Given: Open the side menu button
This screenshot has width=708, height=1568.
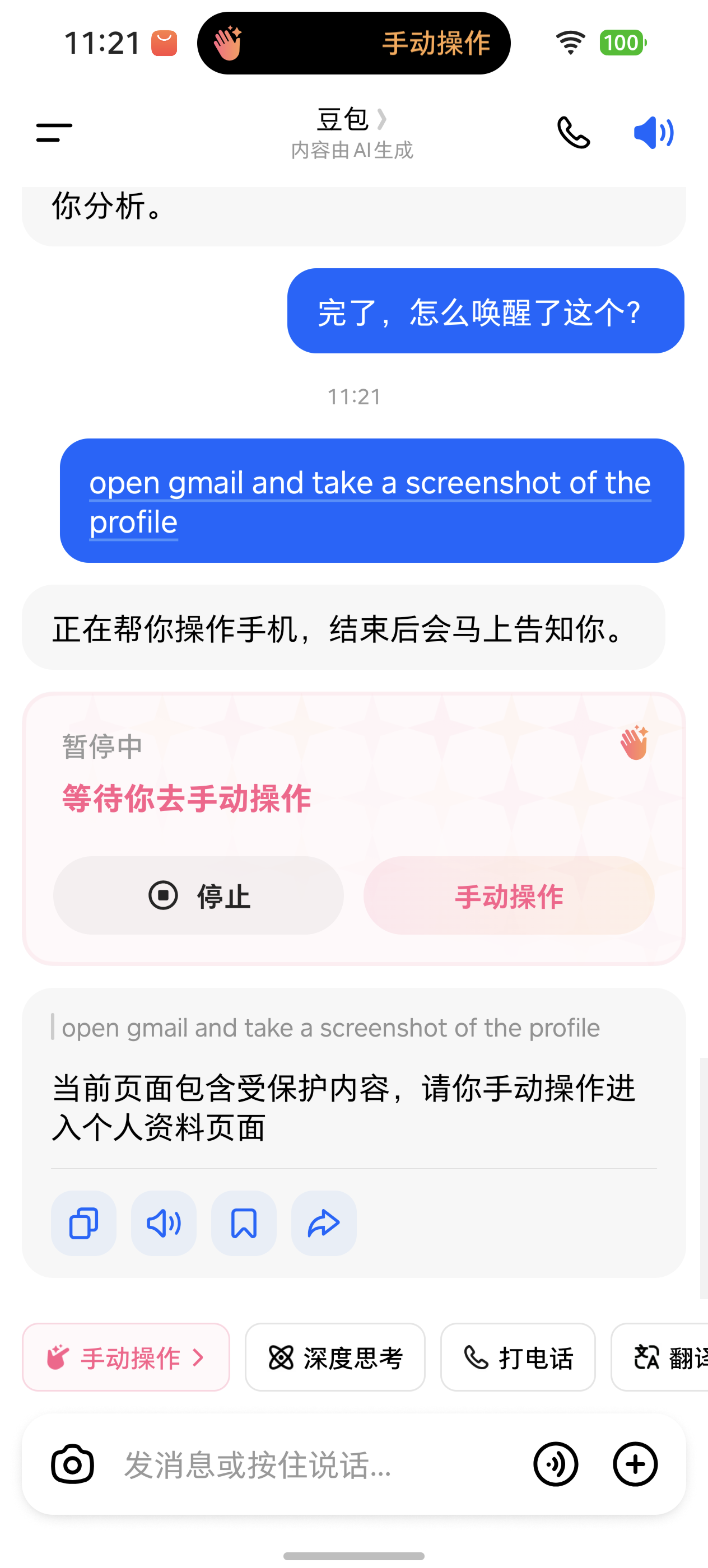Looking at the screenshot, I should tap(54, 132).
